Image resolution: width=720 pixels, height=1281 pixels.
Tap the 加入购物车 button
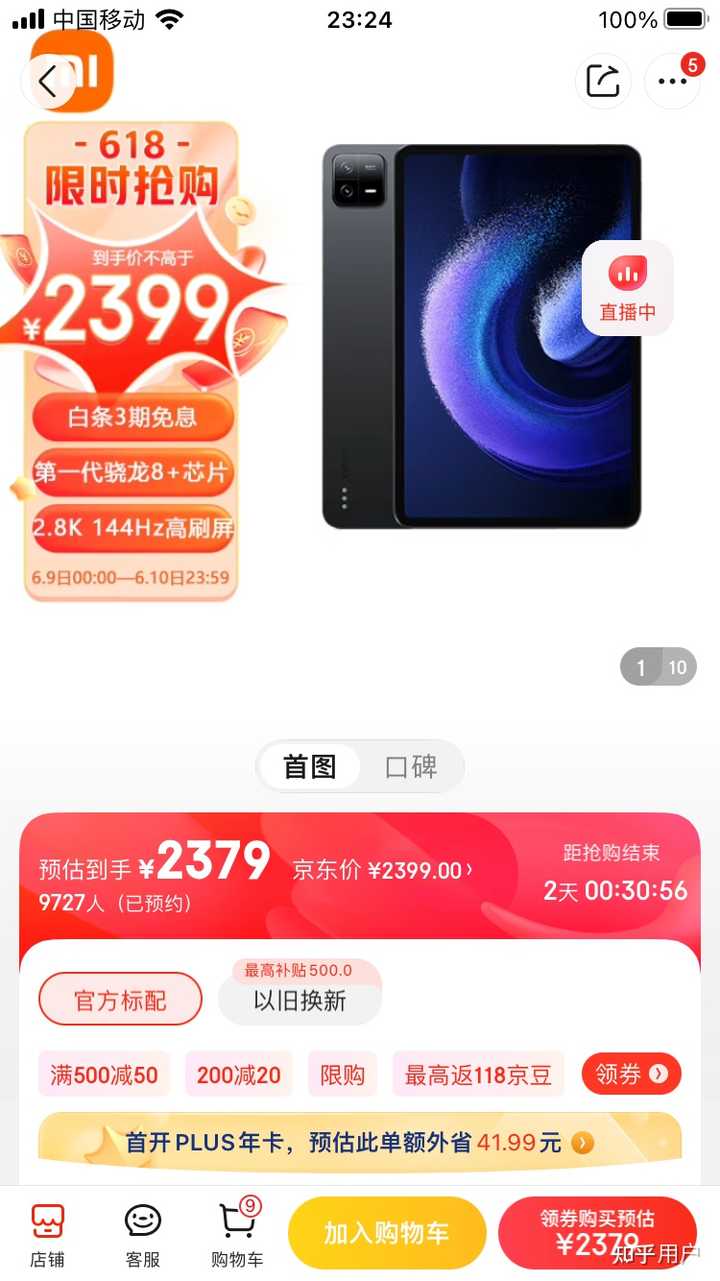(x=387, y=1232)
